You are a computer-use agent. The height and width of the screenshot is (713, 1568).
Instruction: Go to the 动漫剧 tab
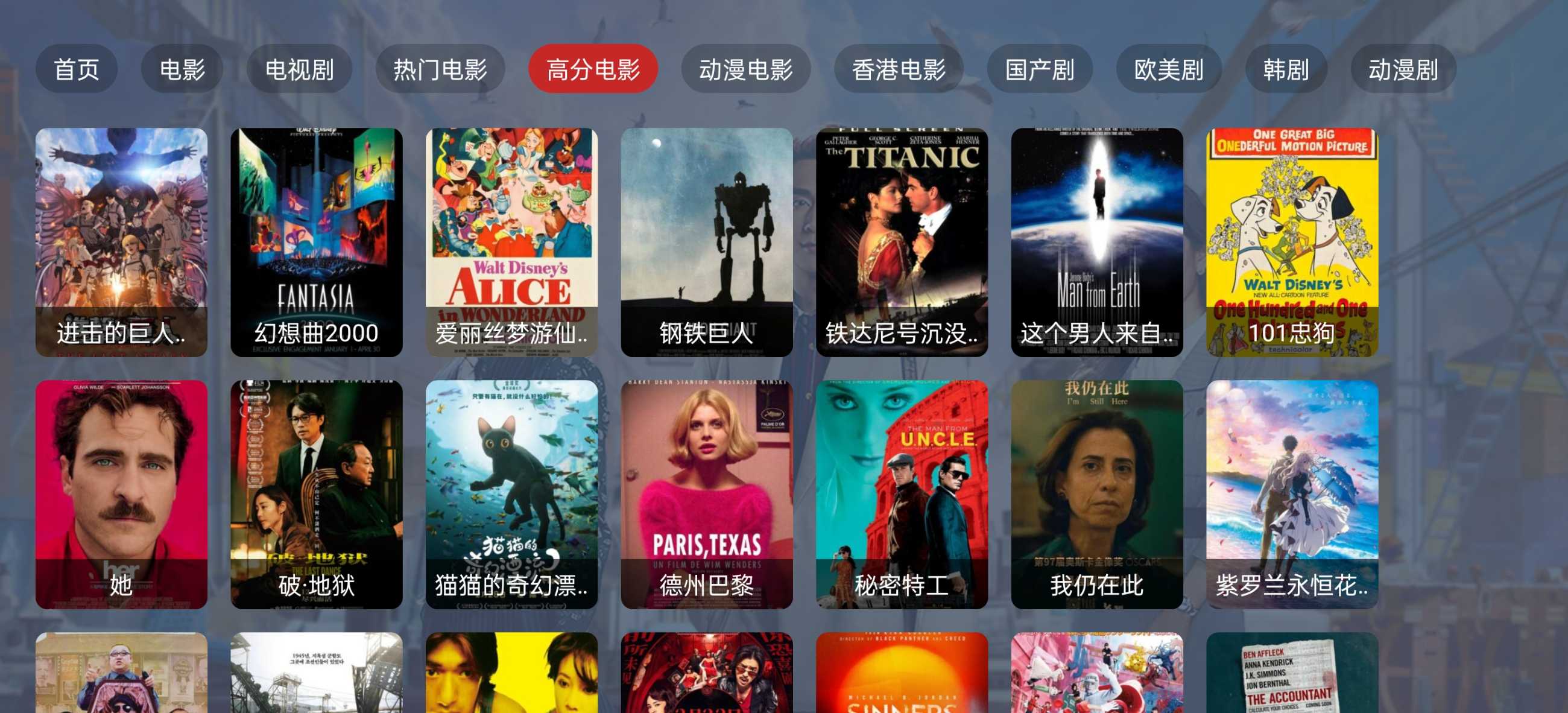(x=1403, y=69)
